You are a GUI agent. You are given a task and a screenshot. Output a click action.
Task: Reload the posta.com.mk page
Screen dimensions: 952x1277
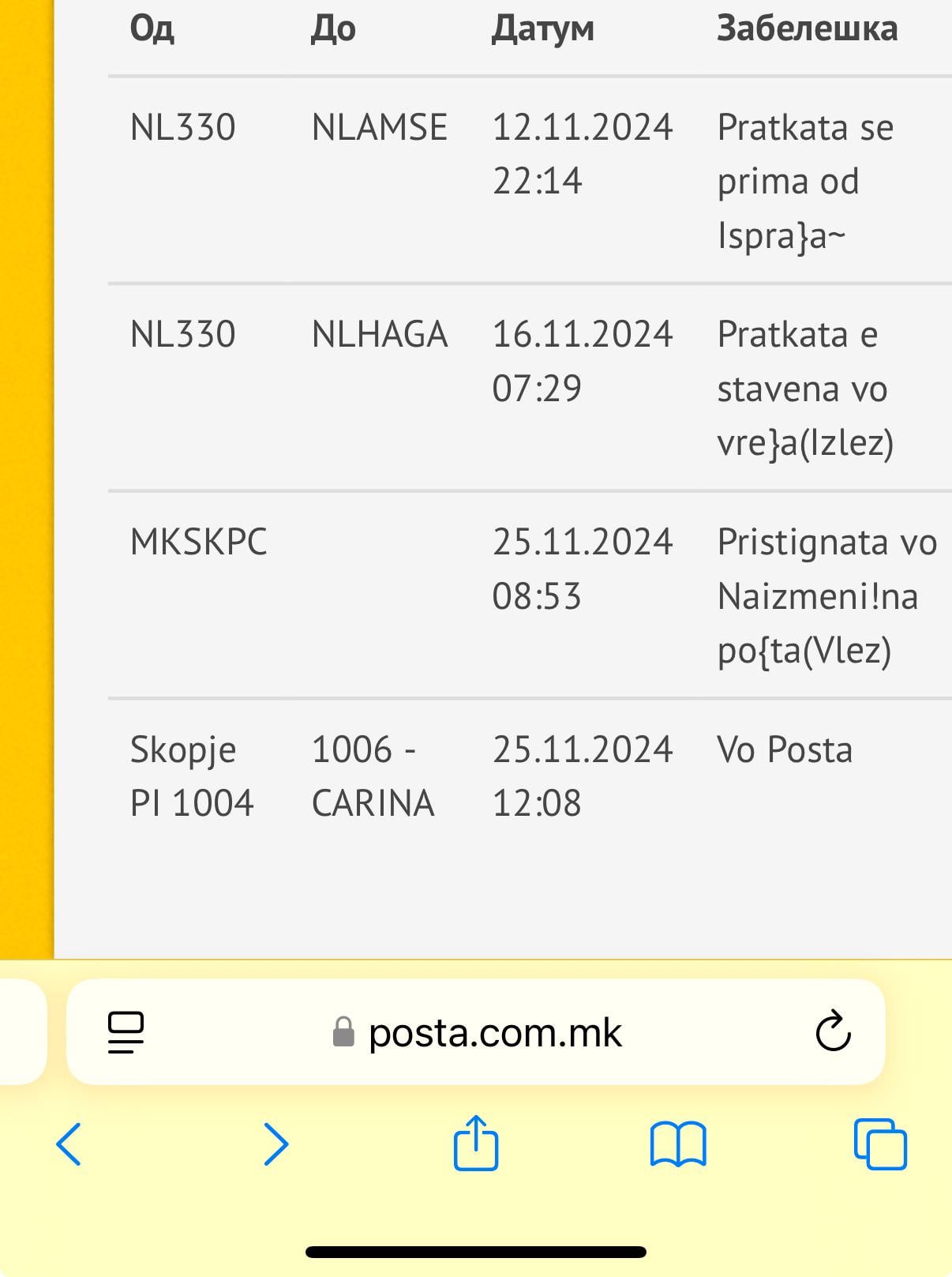tap(833, 1031)
